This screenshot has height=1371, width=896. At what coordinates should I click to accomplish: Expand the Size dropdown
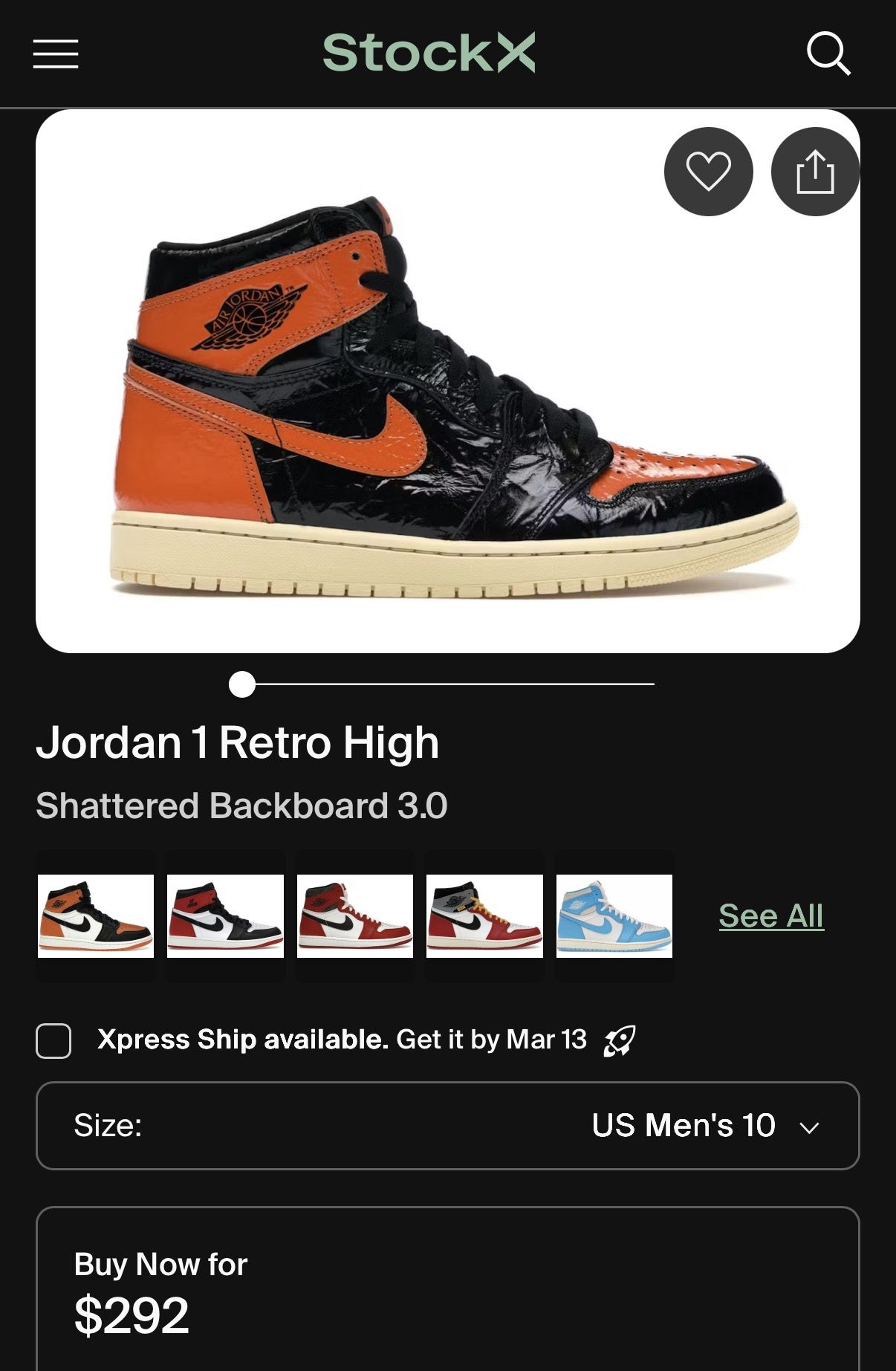point(447,1125)
